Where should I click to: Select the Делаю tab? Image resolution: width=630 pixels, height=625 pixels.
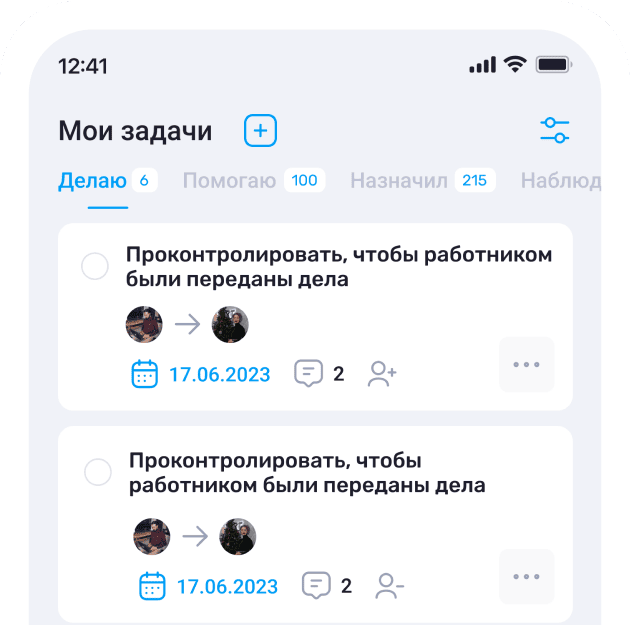(92, 181)
